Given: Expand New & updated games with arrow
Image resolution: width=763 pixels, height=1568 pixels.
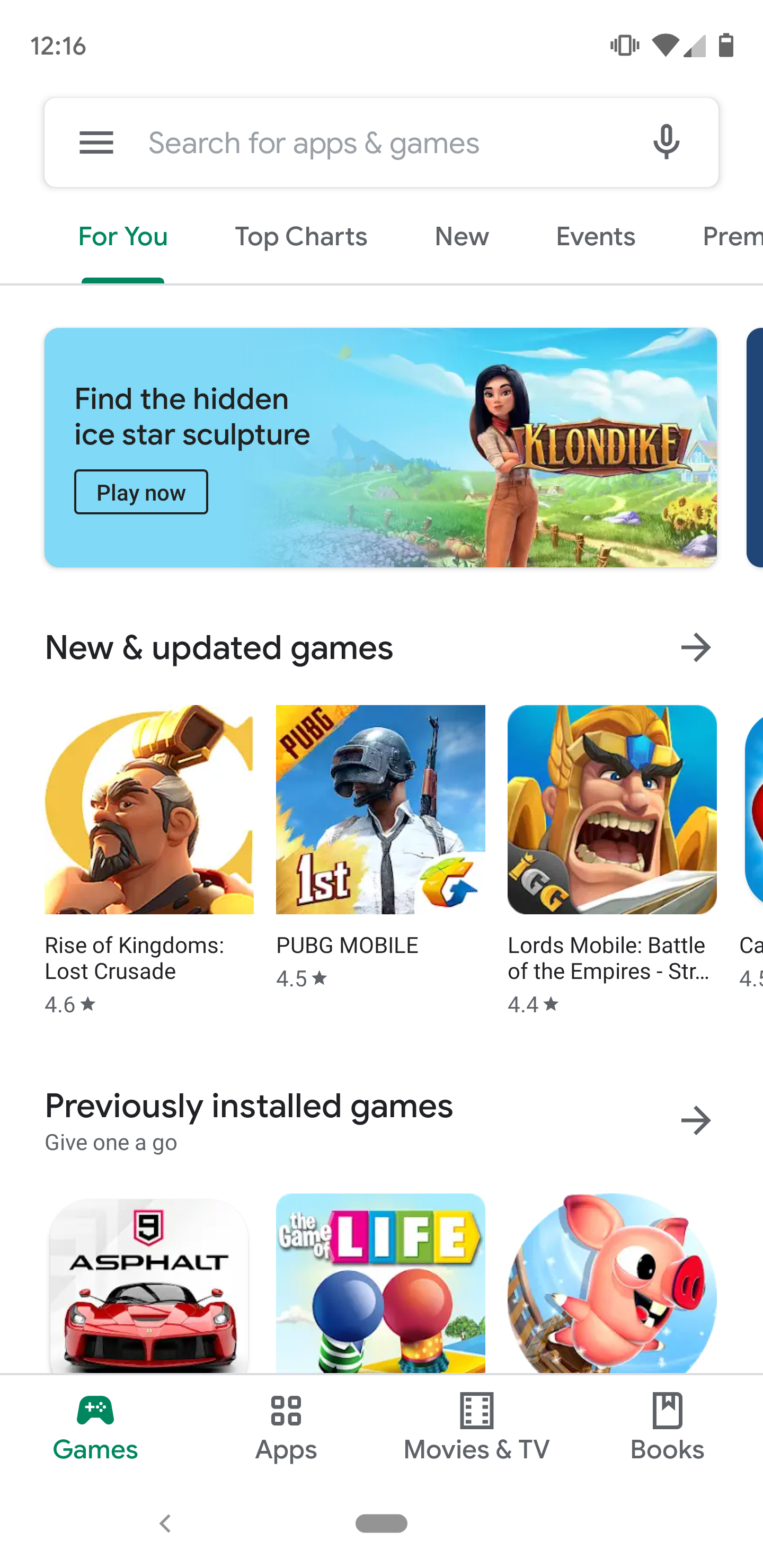Looking at the screenshot, I should (695, 647).
